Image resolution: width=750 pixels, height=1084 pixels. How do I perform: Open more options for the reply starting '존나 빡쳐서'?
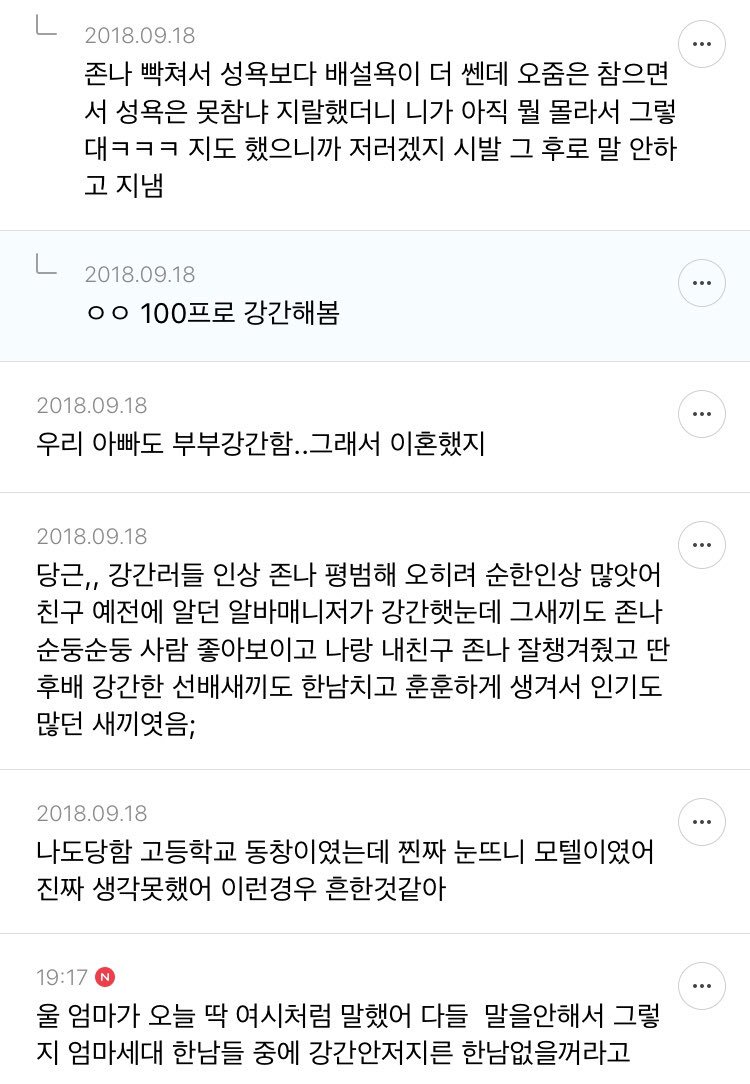[702, 44]
